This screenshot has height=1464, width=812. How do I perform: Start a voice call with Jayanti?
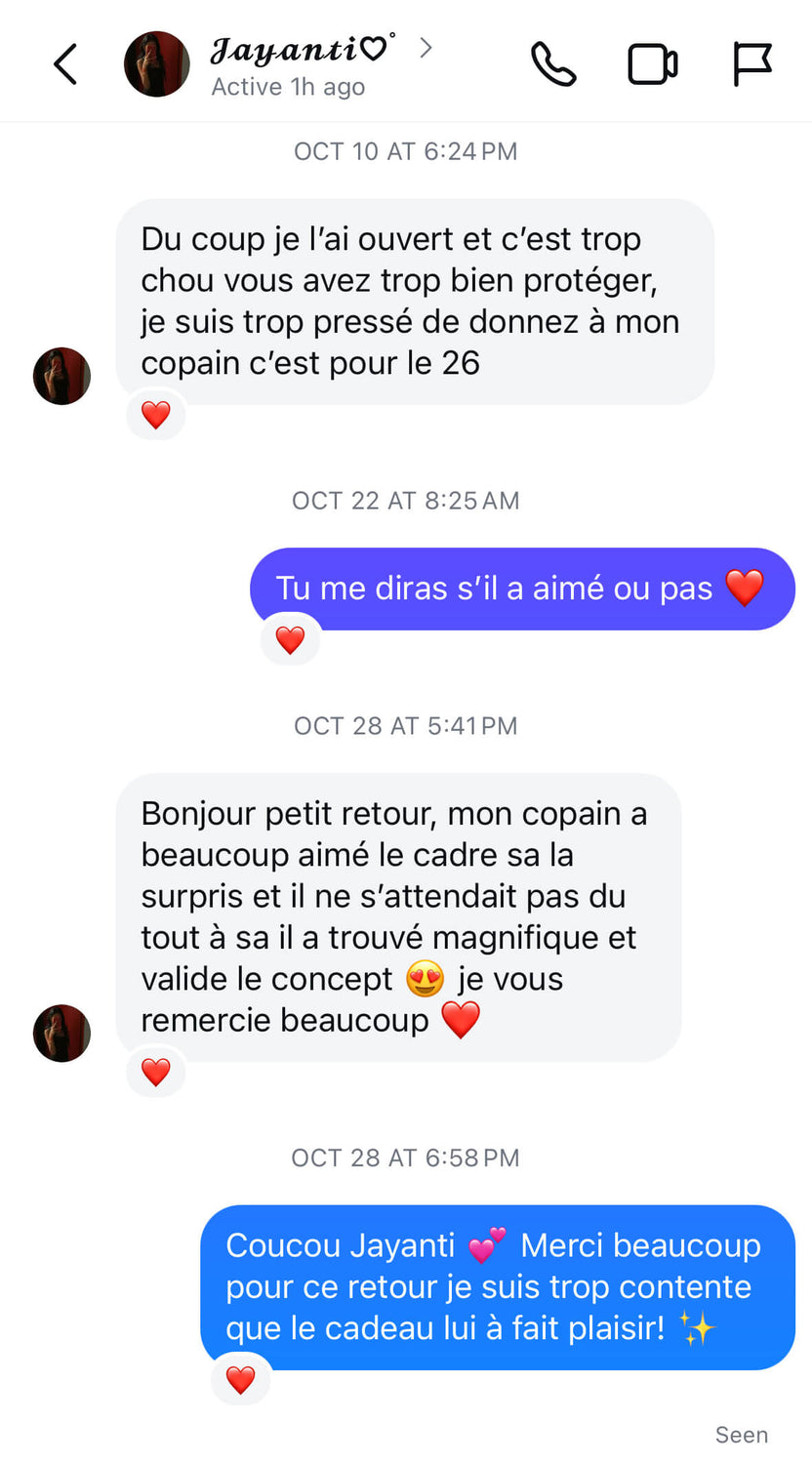(553, 64)
